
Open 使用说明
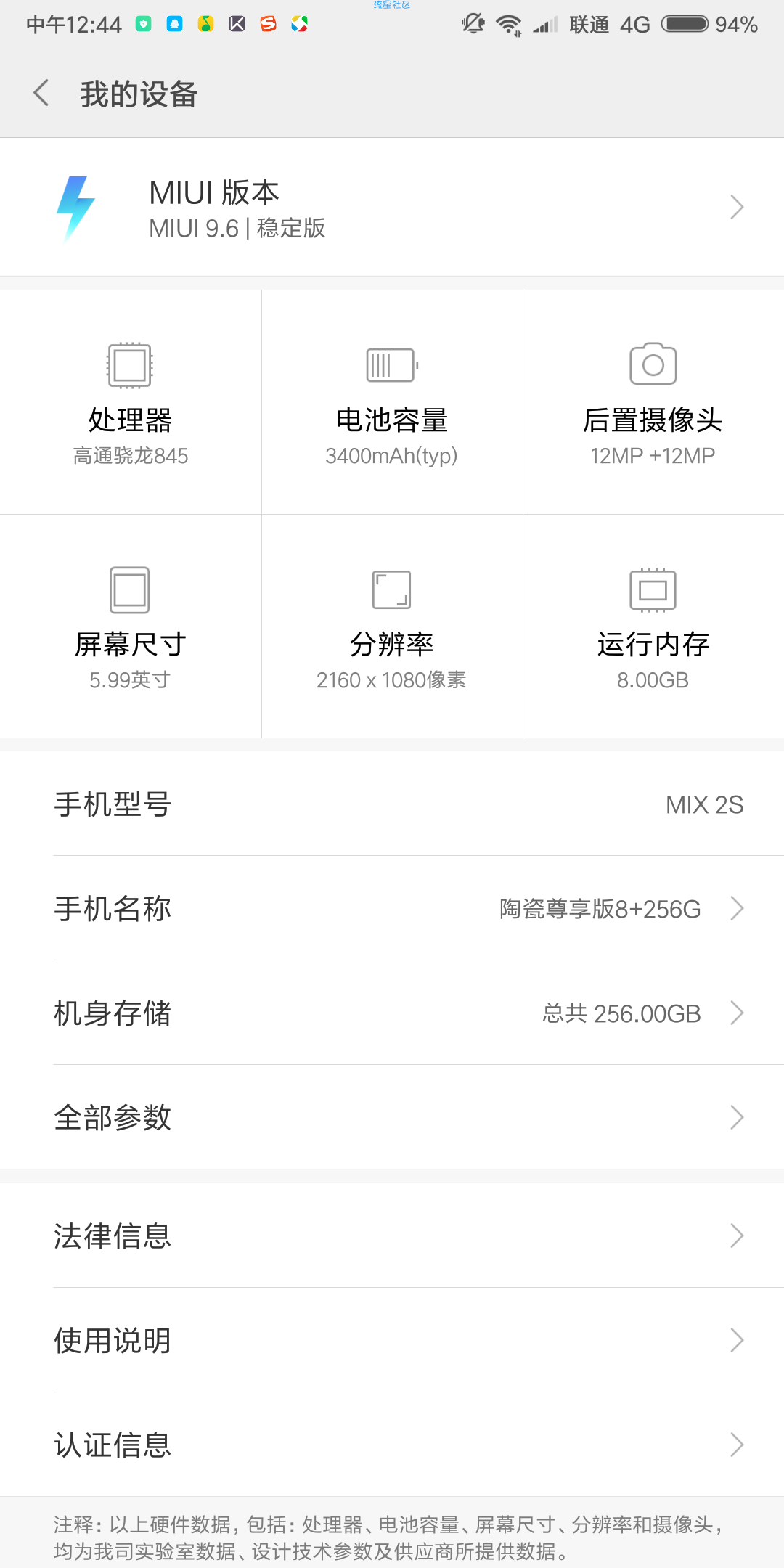pos(392,1340)
